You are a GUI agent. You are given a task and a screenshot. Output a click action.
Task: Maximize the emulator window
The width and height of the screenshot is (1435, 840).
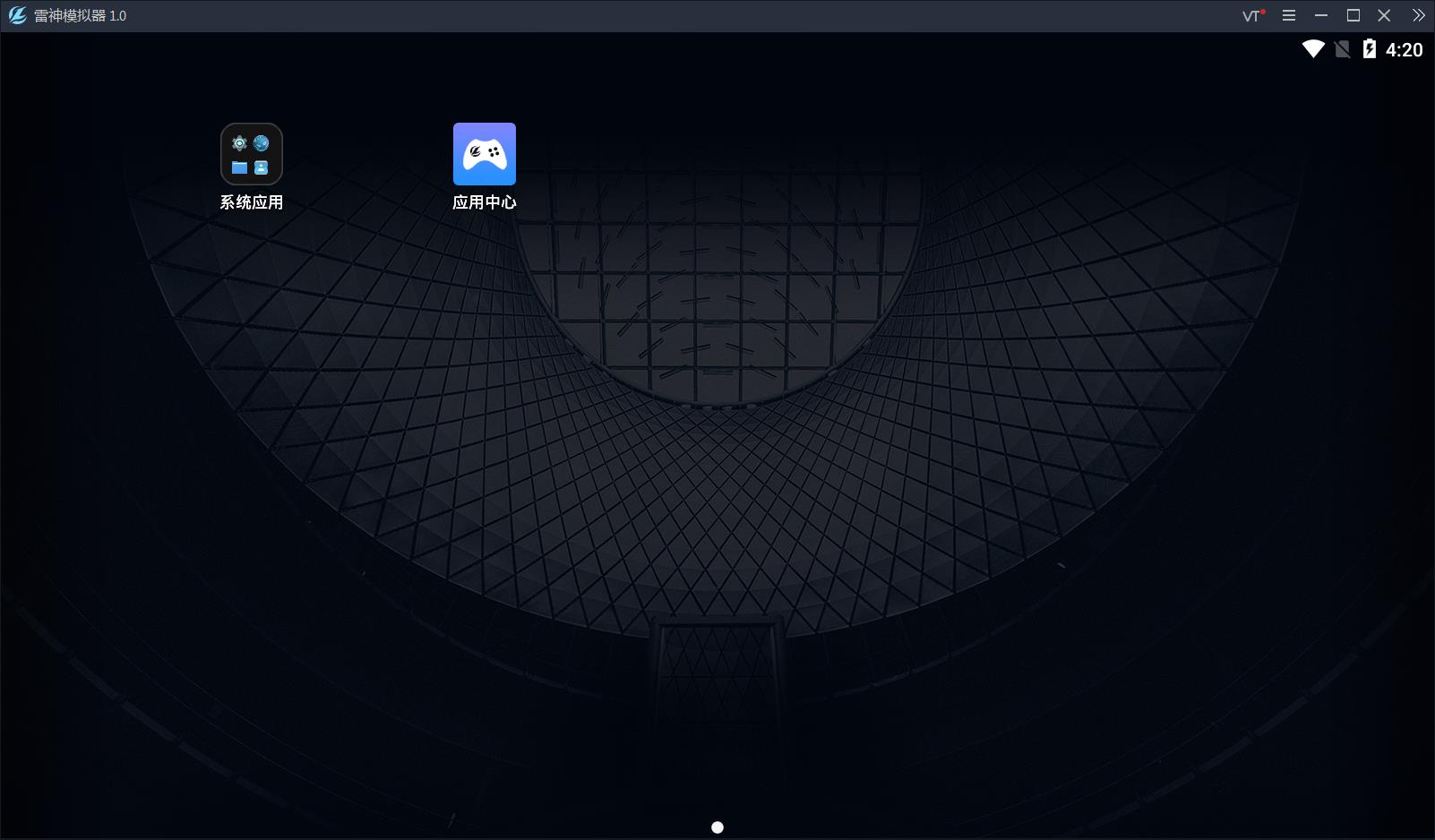coord(1353,15)
